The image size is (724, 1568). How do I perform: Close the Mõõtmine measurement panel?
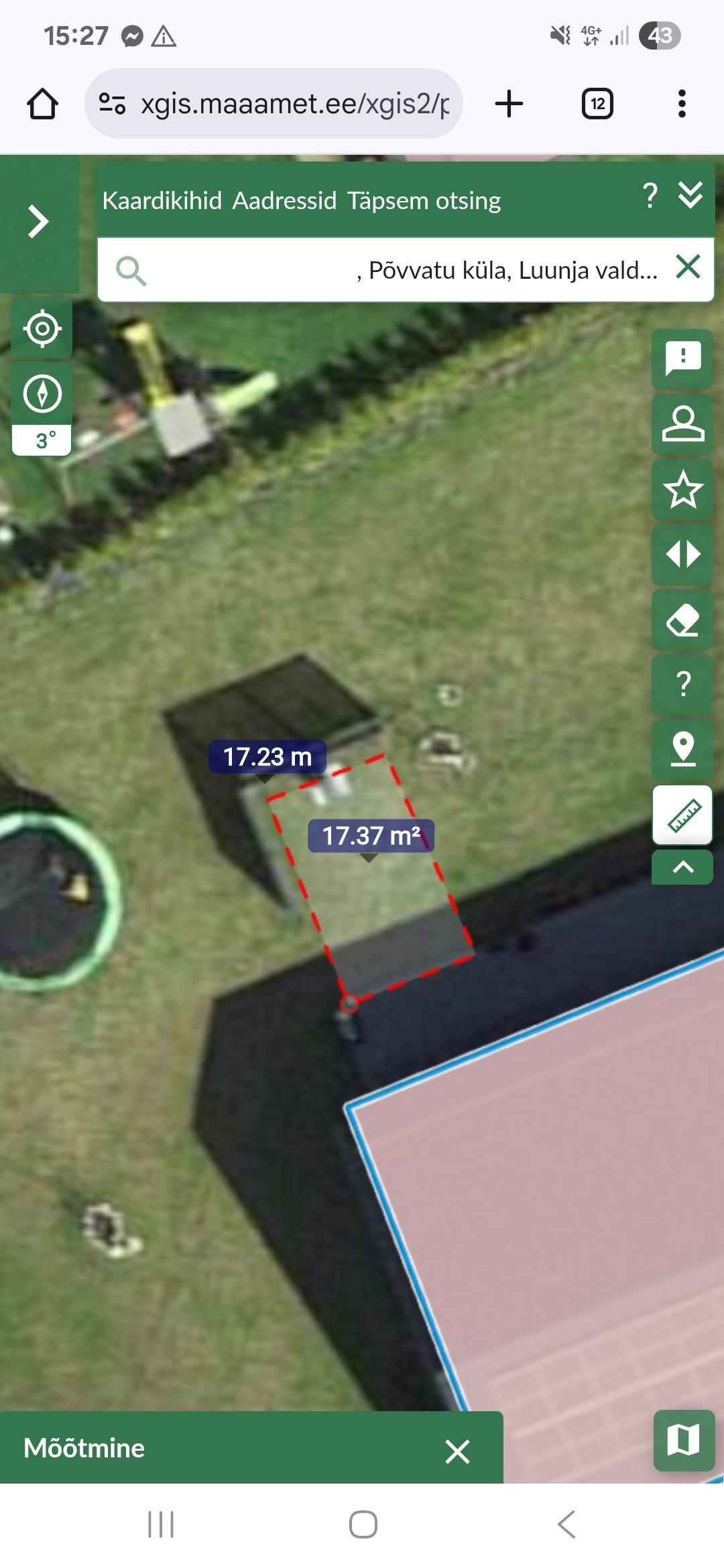(x=457, y=1452)
